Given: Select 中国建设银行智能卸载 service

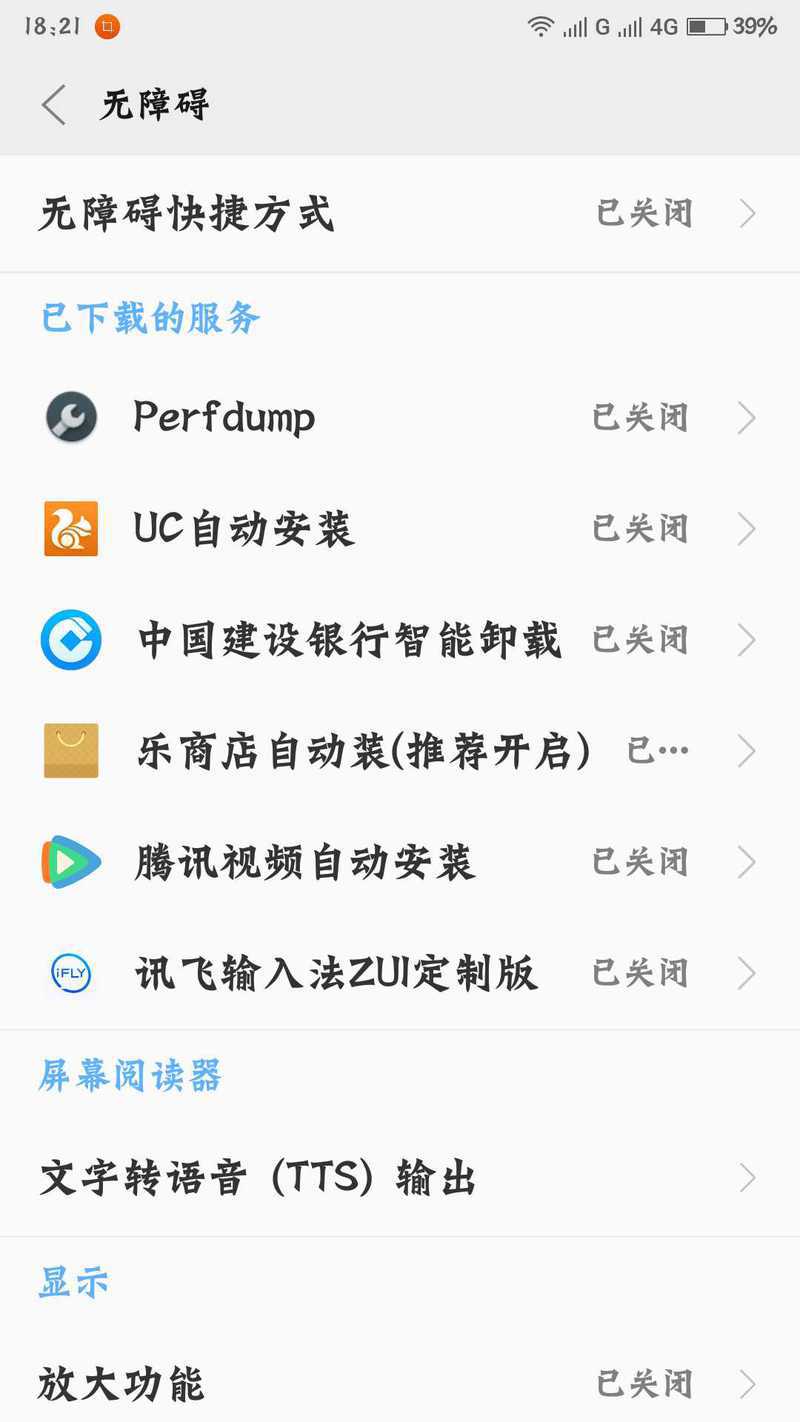Looking at the screenshot, I should (x=400, y=640).
